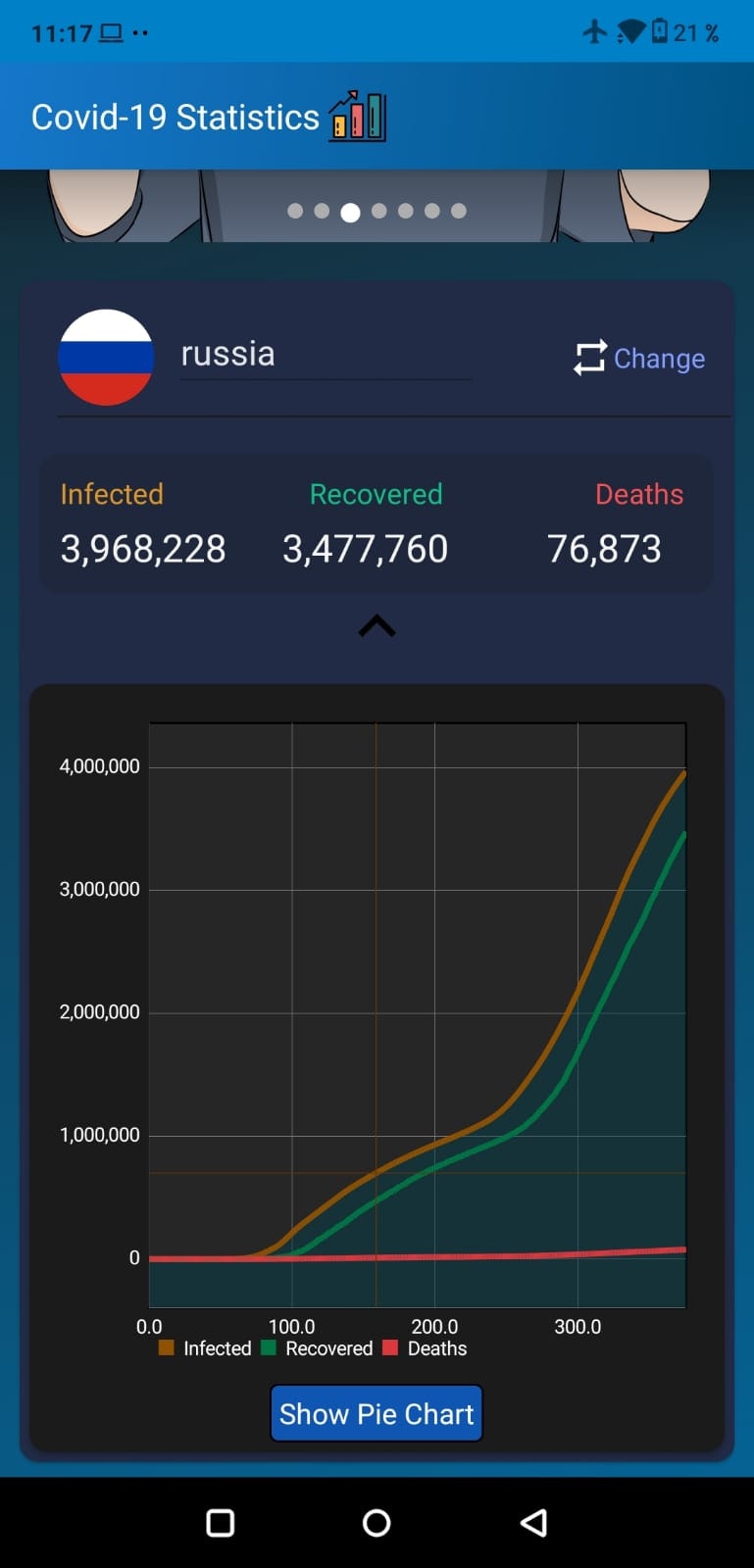The image size is (754, 1568).
Task: Select the third carousel dot
Action: pyautogui.click(x=350, y=210)
